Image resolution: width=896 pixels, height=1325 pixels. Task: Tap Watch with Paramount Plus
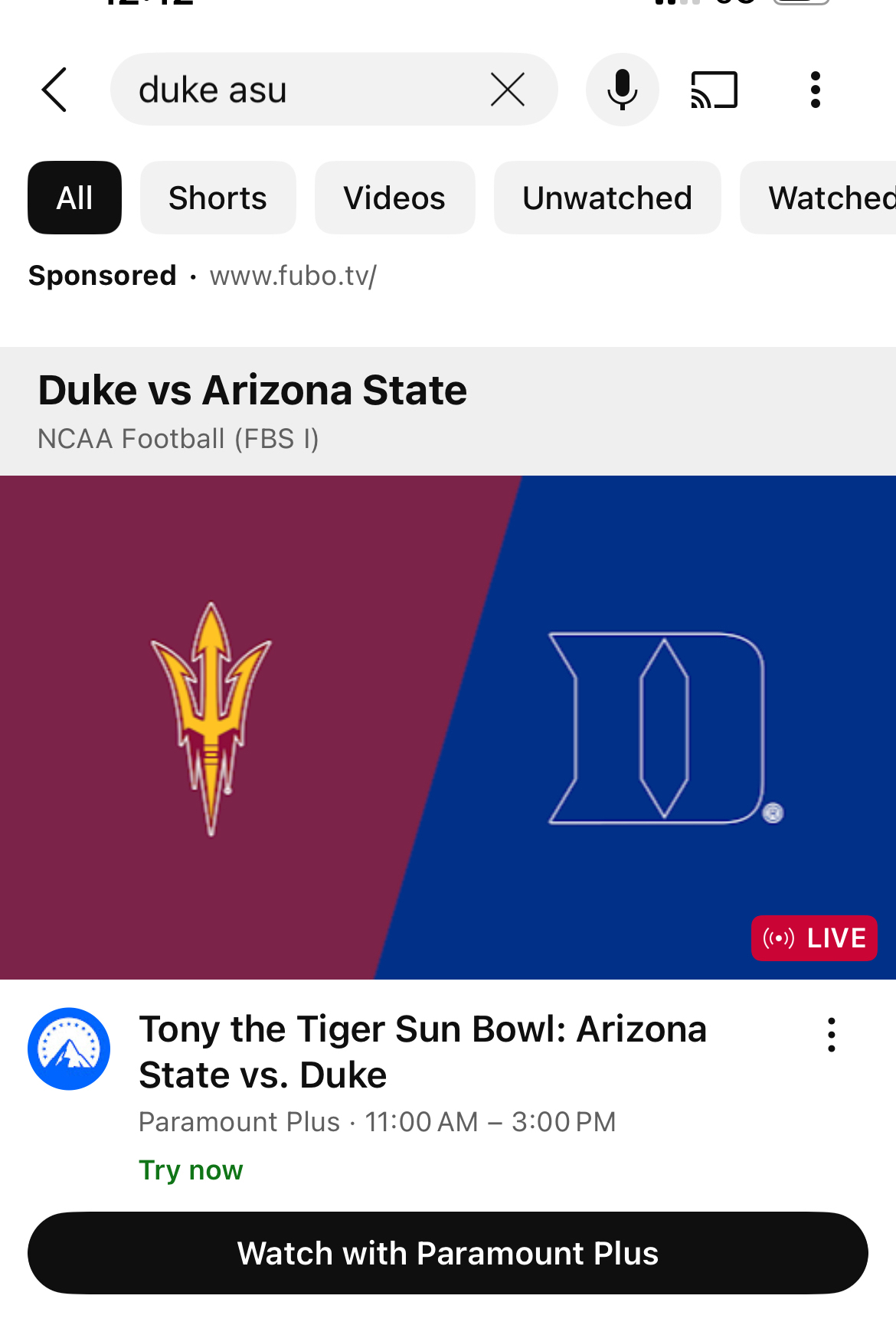click(x=448, y=1253)
